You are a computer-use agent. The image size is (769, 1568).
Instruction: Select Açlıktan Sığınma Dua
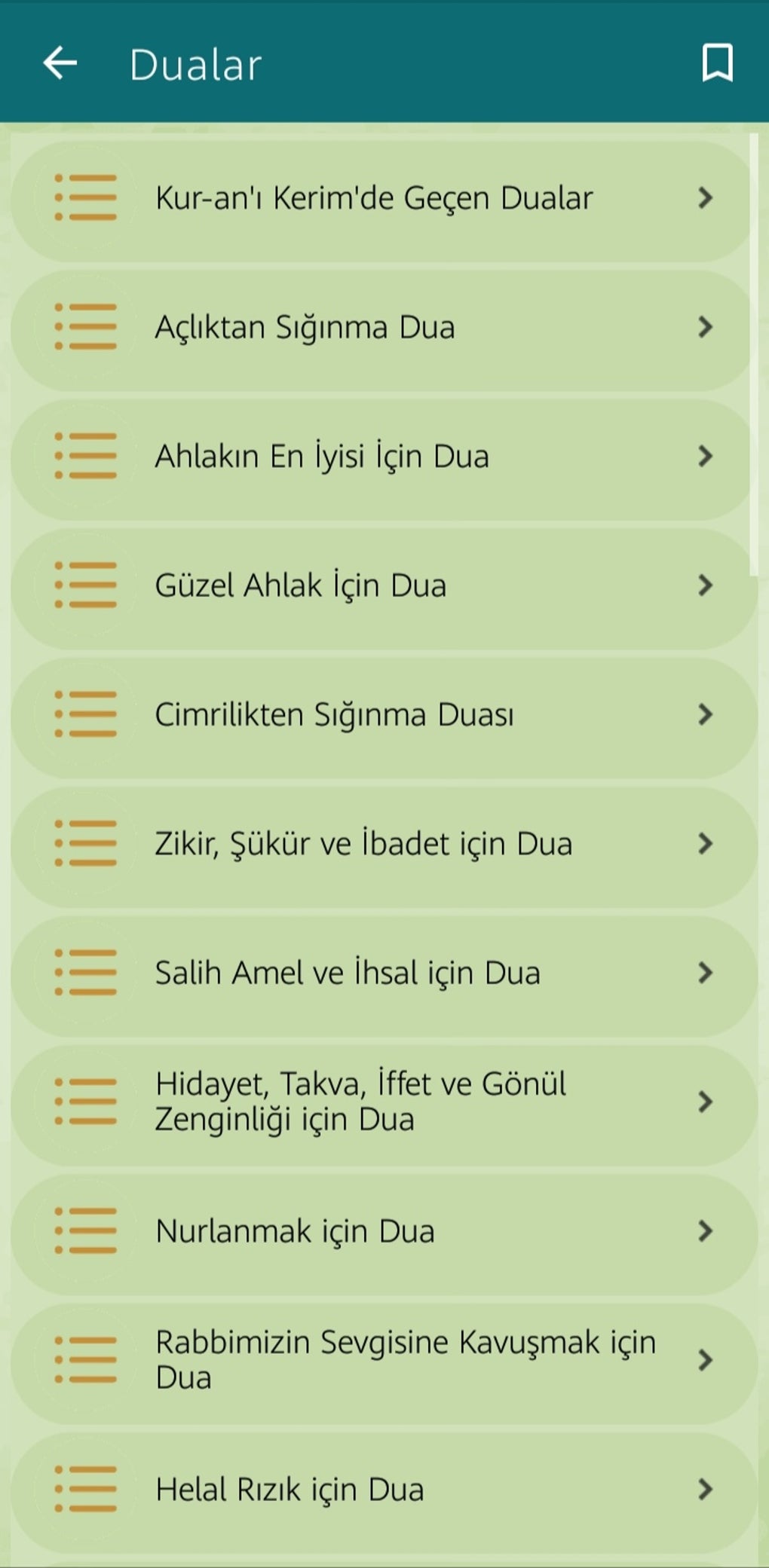(305, 328)
